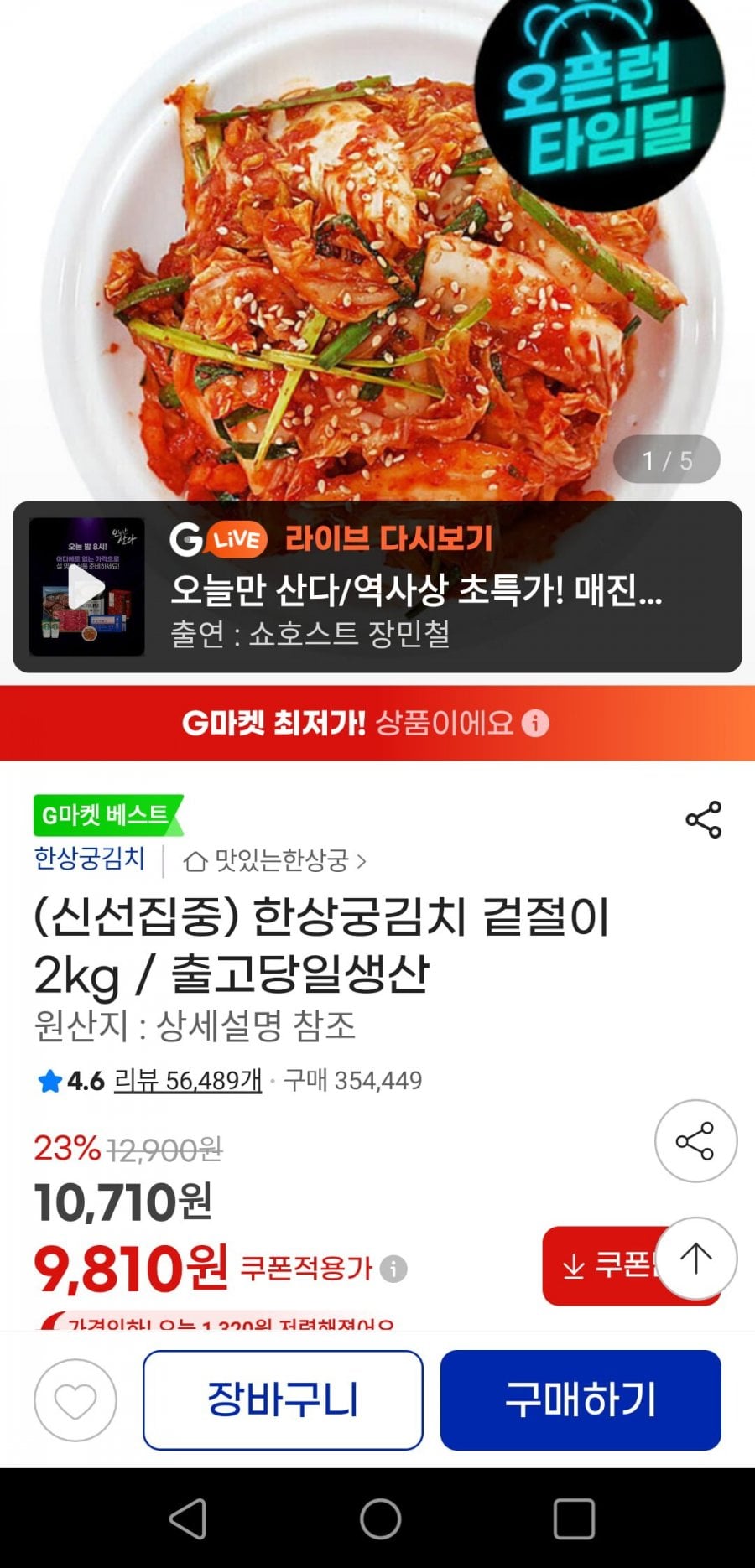The image size is (755, 1568).
Task: Jump back to top with arrow button
Action: coord(695,1258)
